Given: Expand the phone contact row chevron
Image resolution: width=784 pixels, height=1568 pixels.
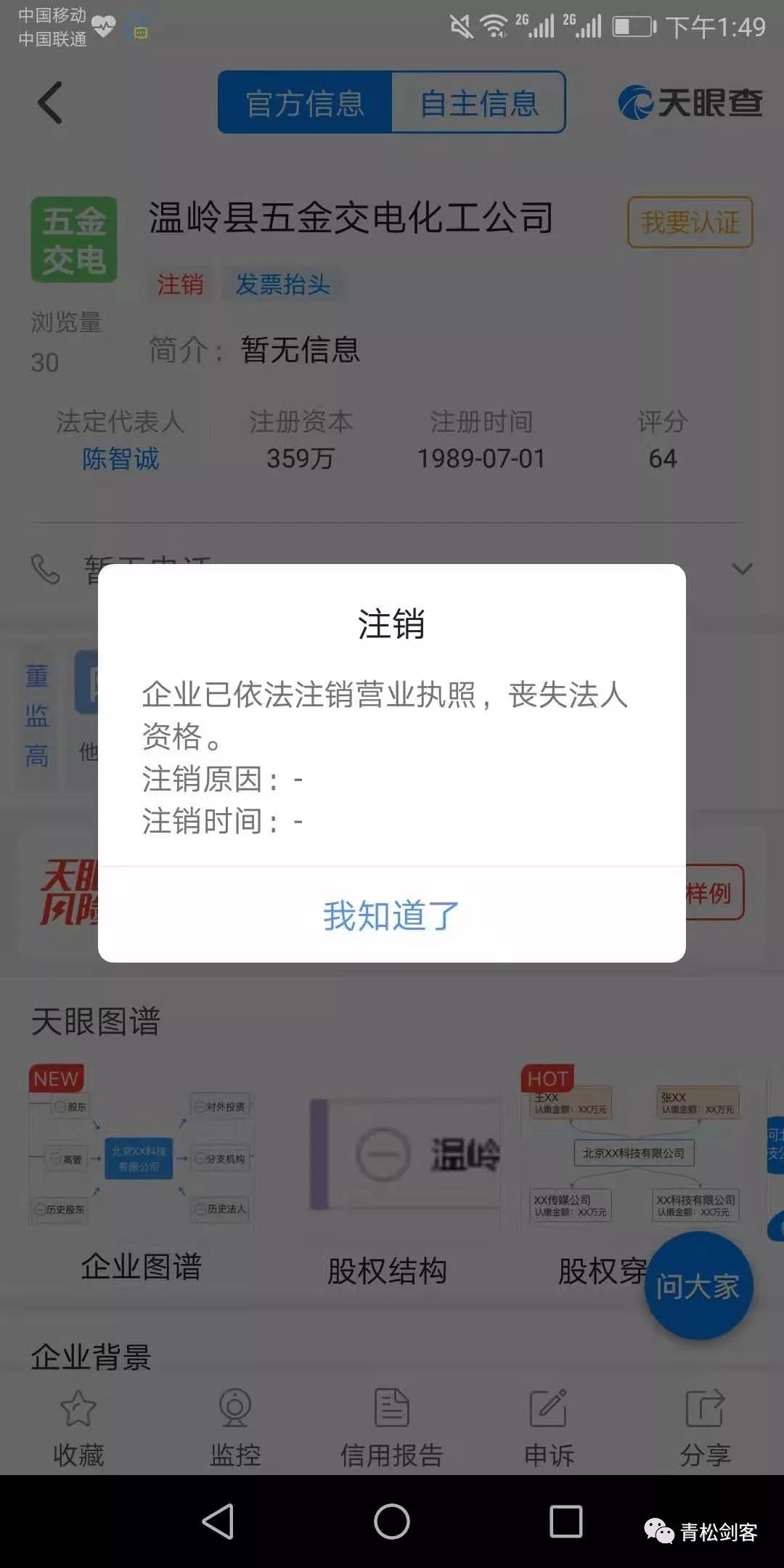Looking at the screenshot, I should [x=742, y=568].
